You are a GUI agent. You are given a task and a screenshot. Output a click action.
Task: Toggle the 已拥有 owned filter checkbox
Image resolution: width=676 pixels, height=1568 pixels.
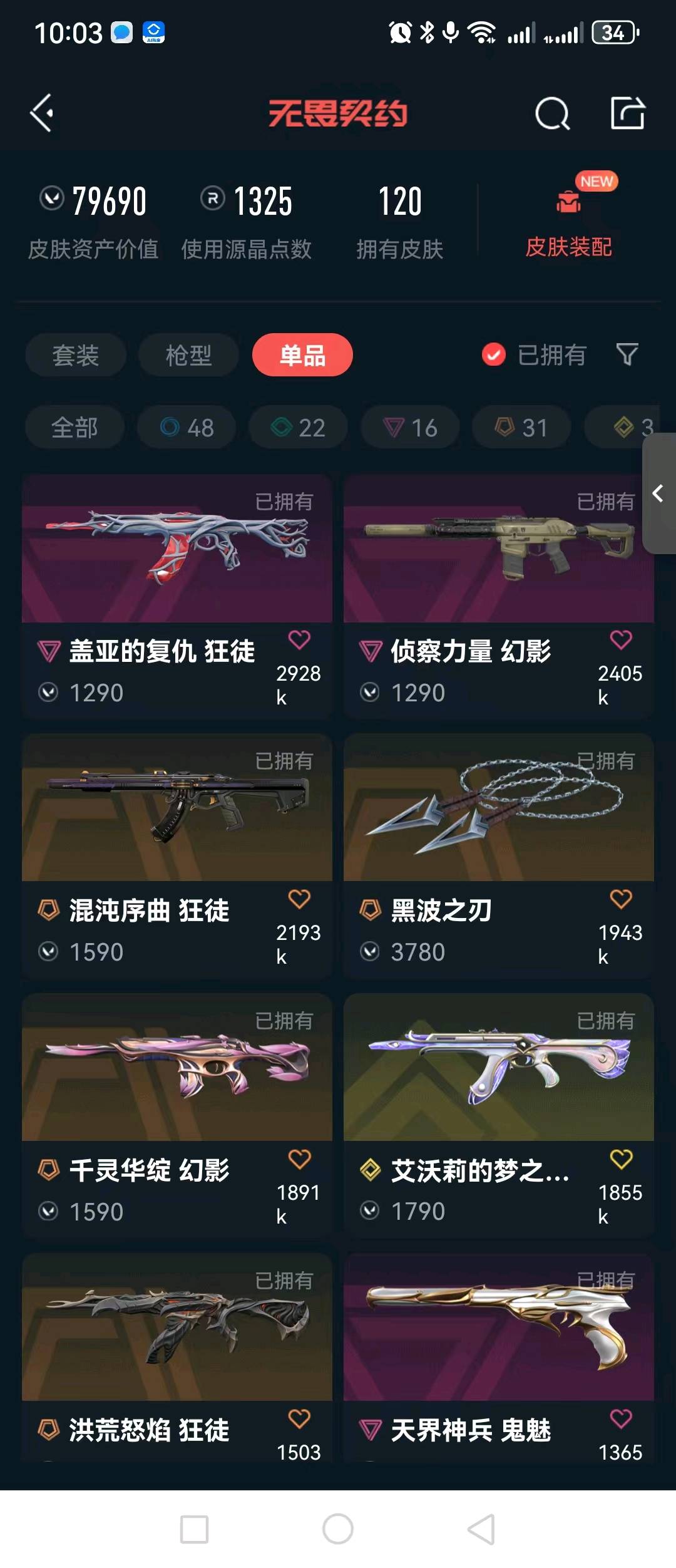pyautogui.click(x=494, y=354)
